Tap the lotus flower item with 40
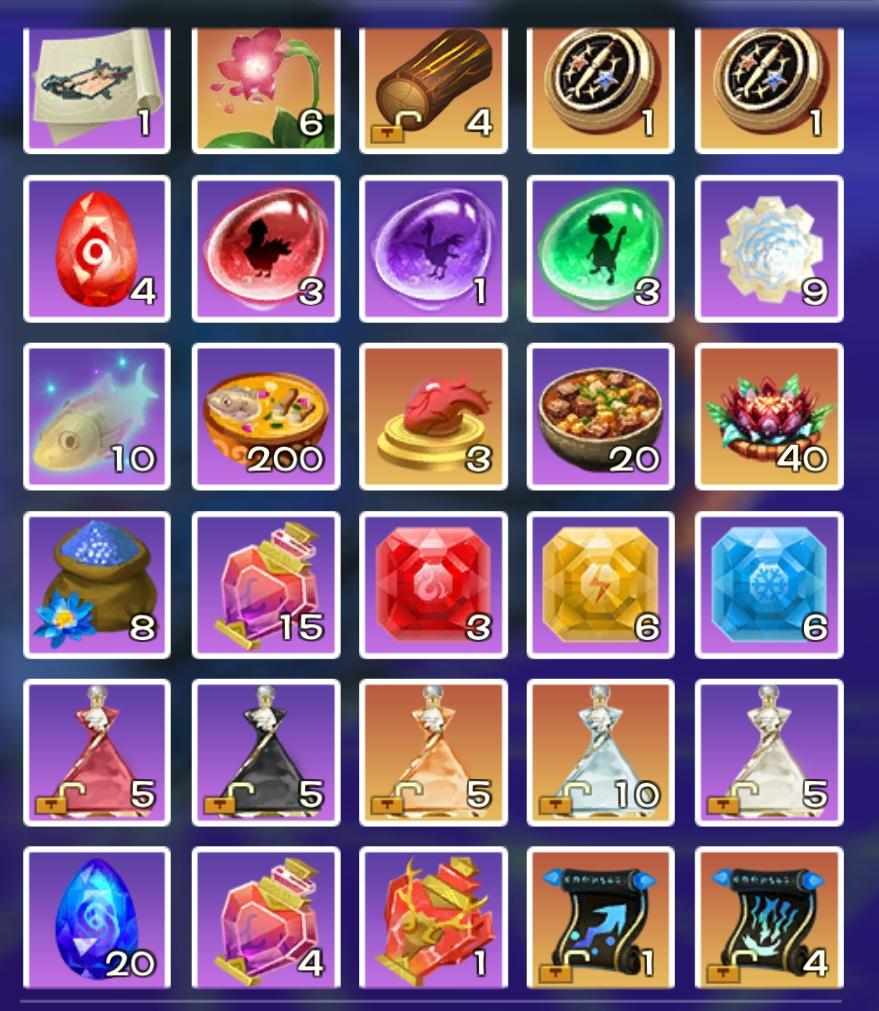 click(769, 417)
